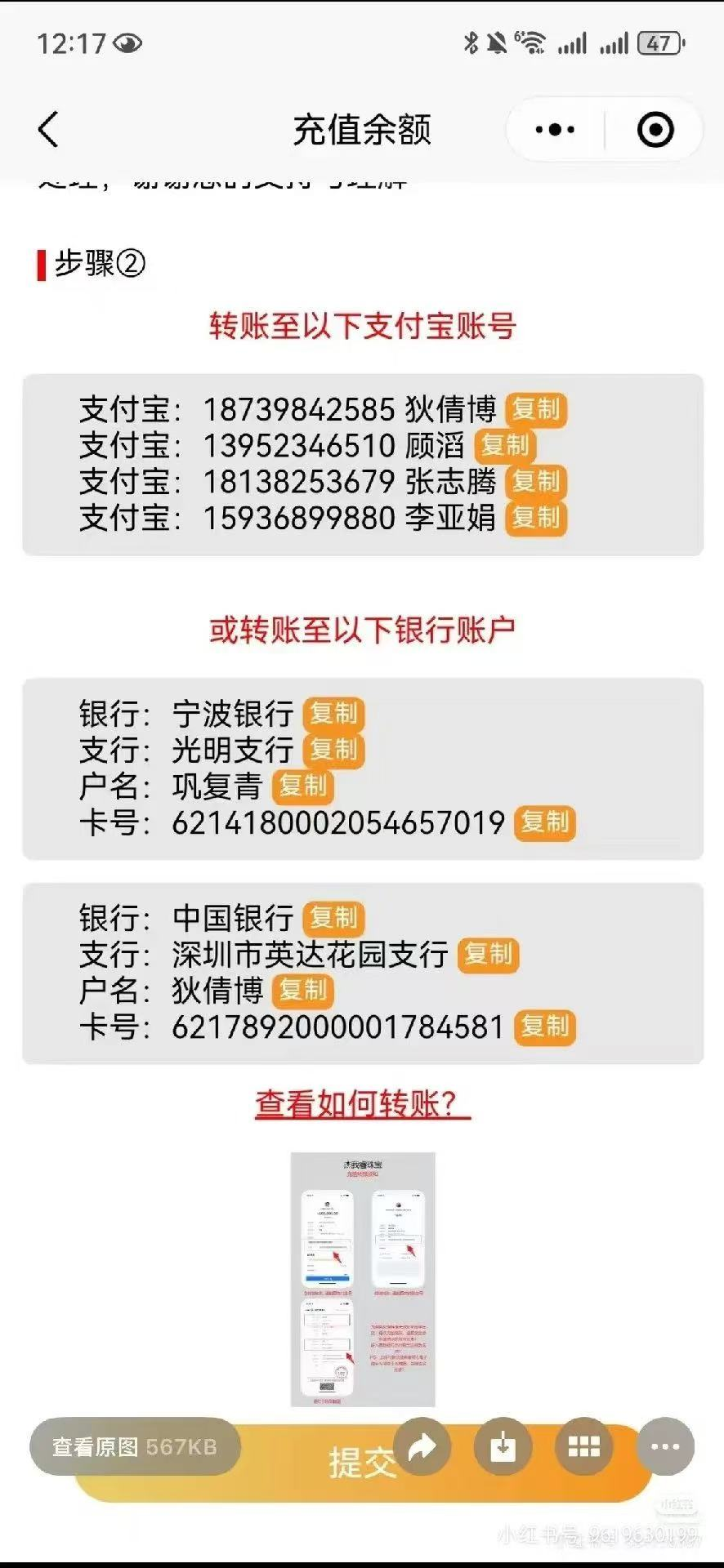Tap the circular capsule close/exit icon

pos(656,129)
